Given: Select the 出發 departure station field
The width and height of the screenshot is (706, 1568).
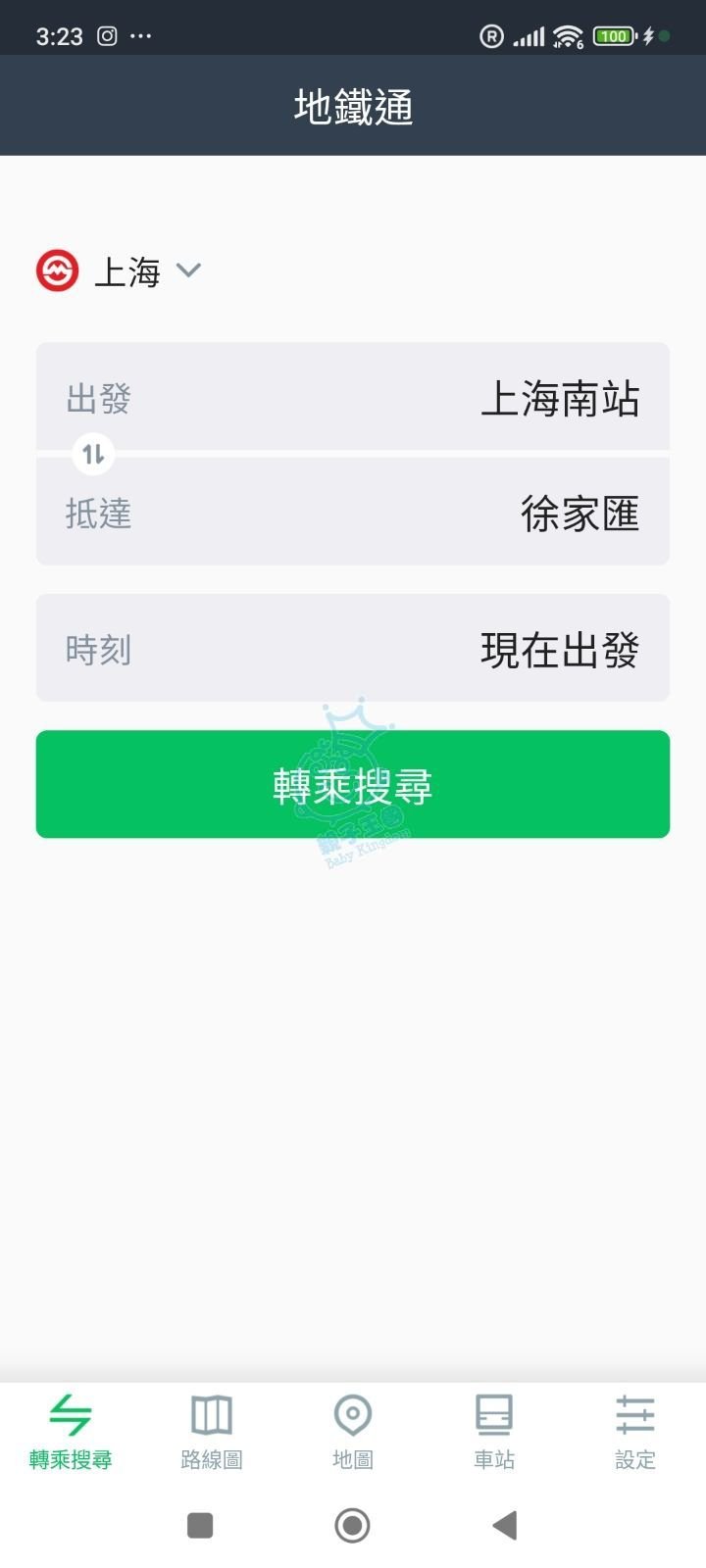Looking at the screenshot, I should 353,397.
